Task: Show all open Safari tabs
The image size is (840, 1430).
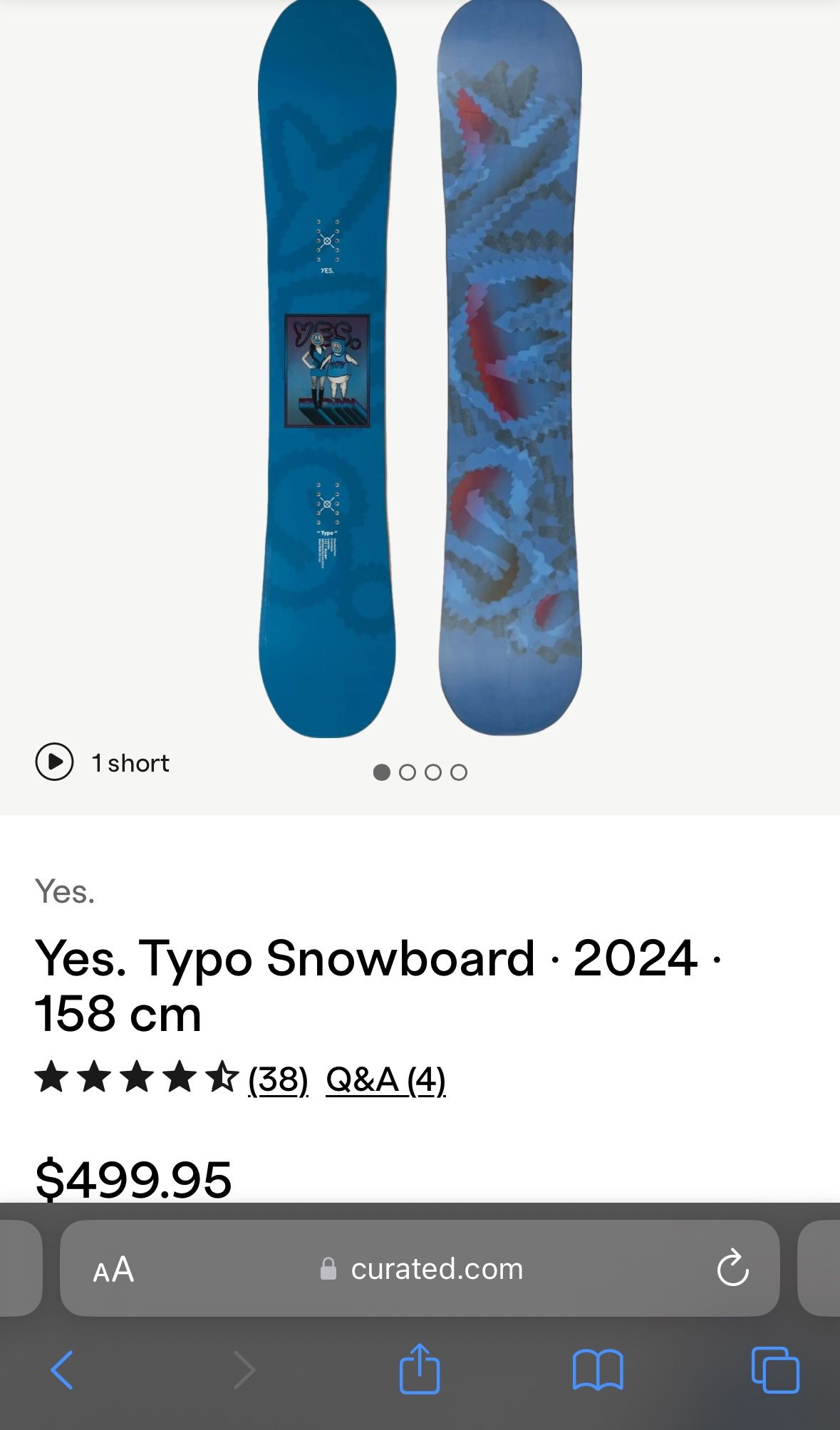Action: (775, 1369)
